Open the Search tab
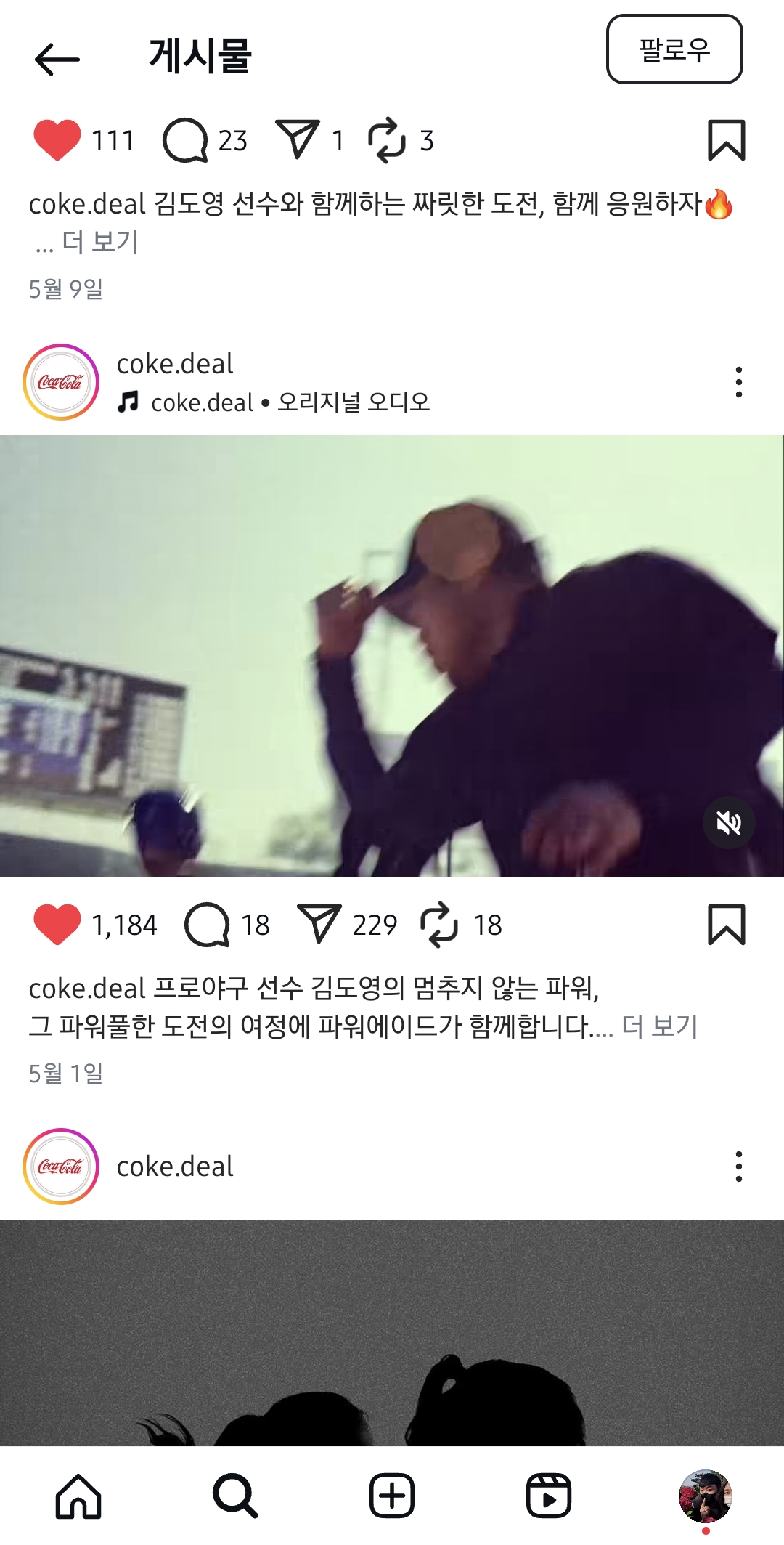Screen dimensions: 784x1545 point(234,1496)
